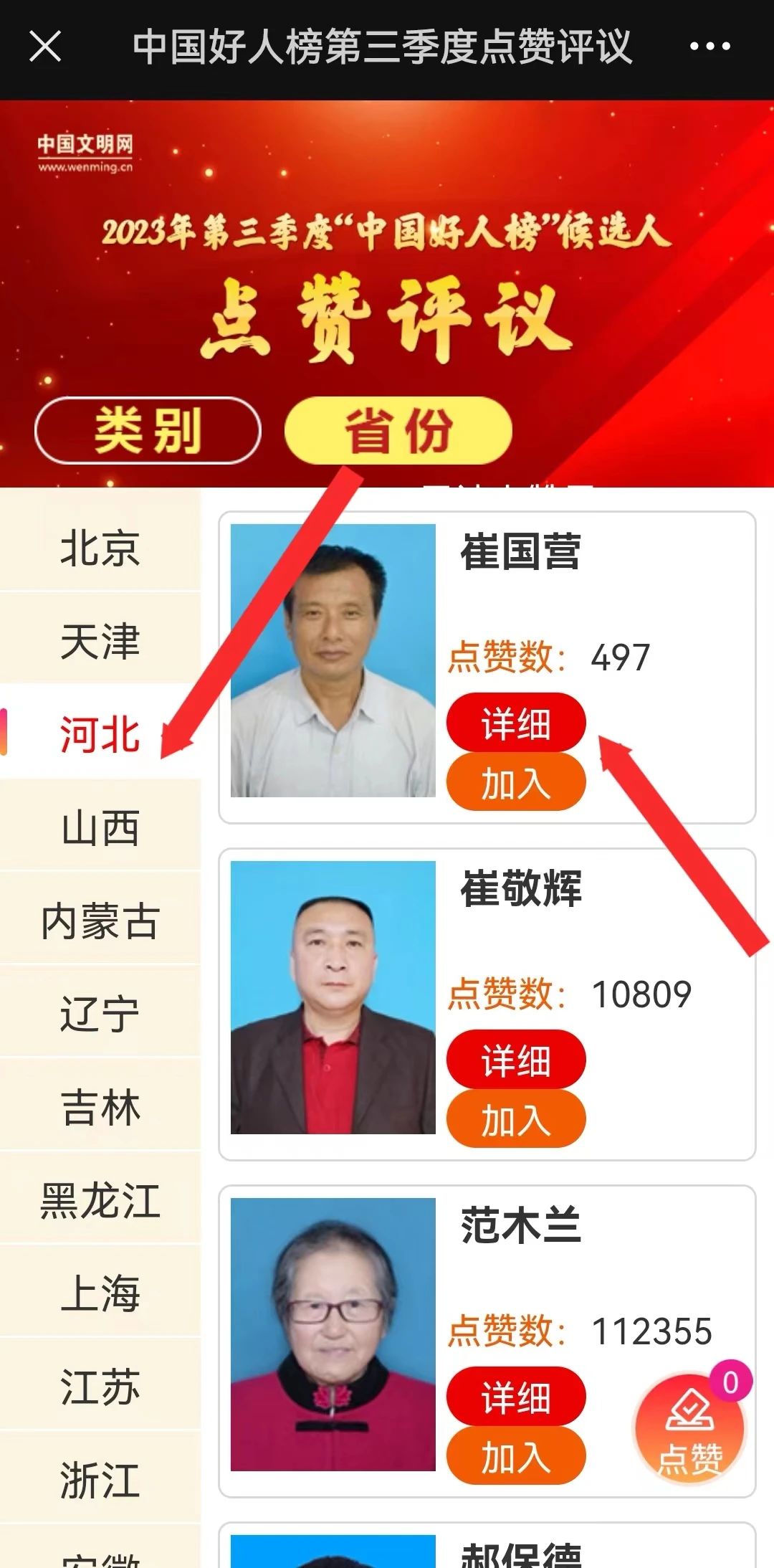Viewport: 774px width, 1568px height.
Task: Close the voting page with X
Action: 44,47
